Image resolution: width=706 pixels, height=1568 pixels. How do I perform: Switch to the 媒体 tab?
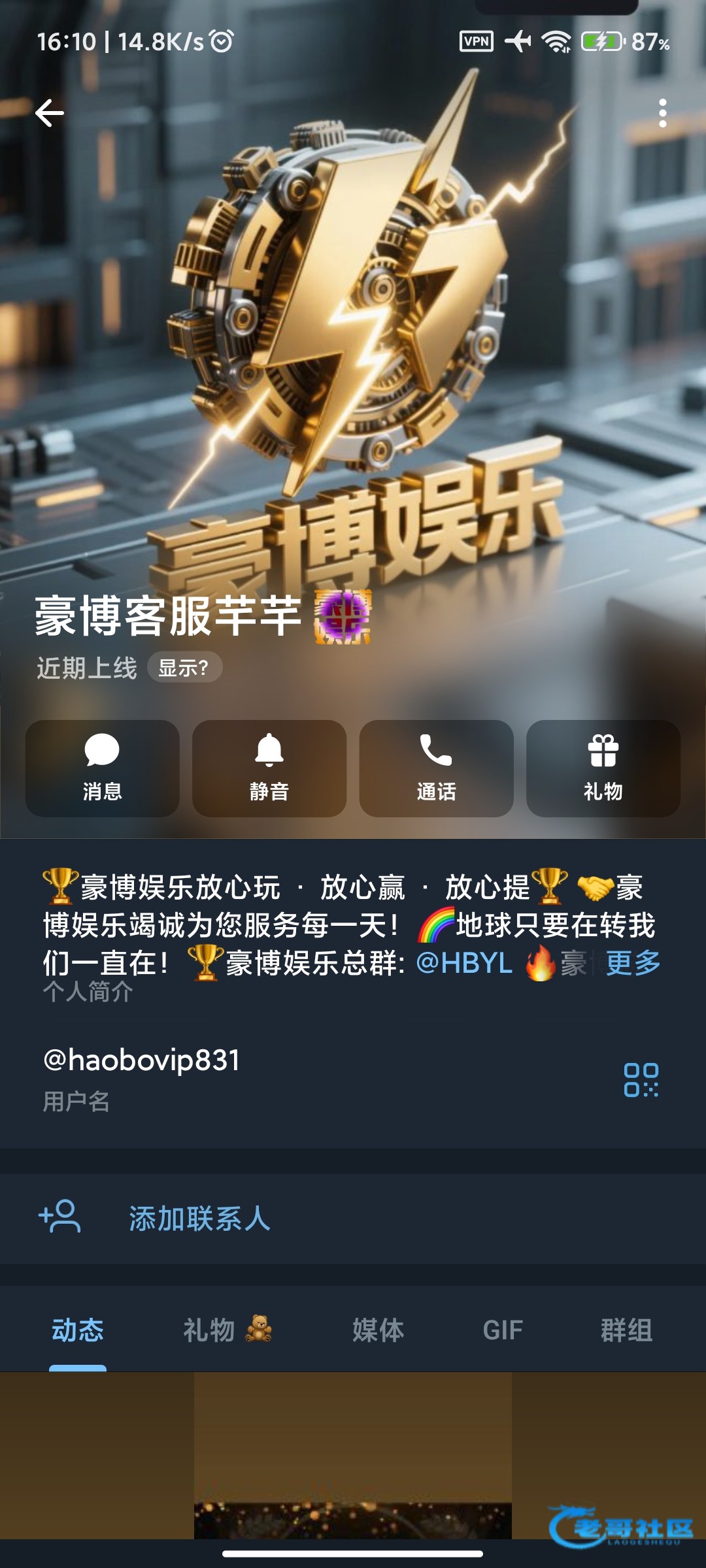[378, 1330]
